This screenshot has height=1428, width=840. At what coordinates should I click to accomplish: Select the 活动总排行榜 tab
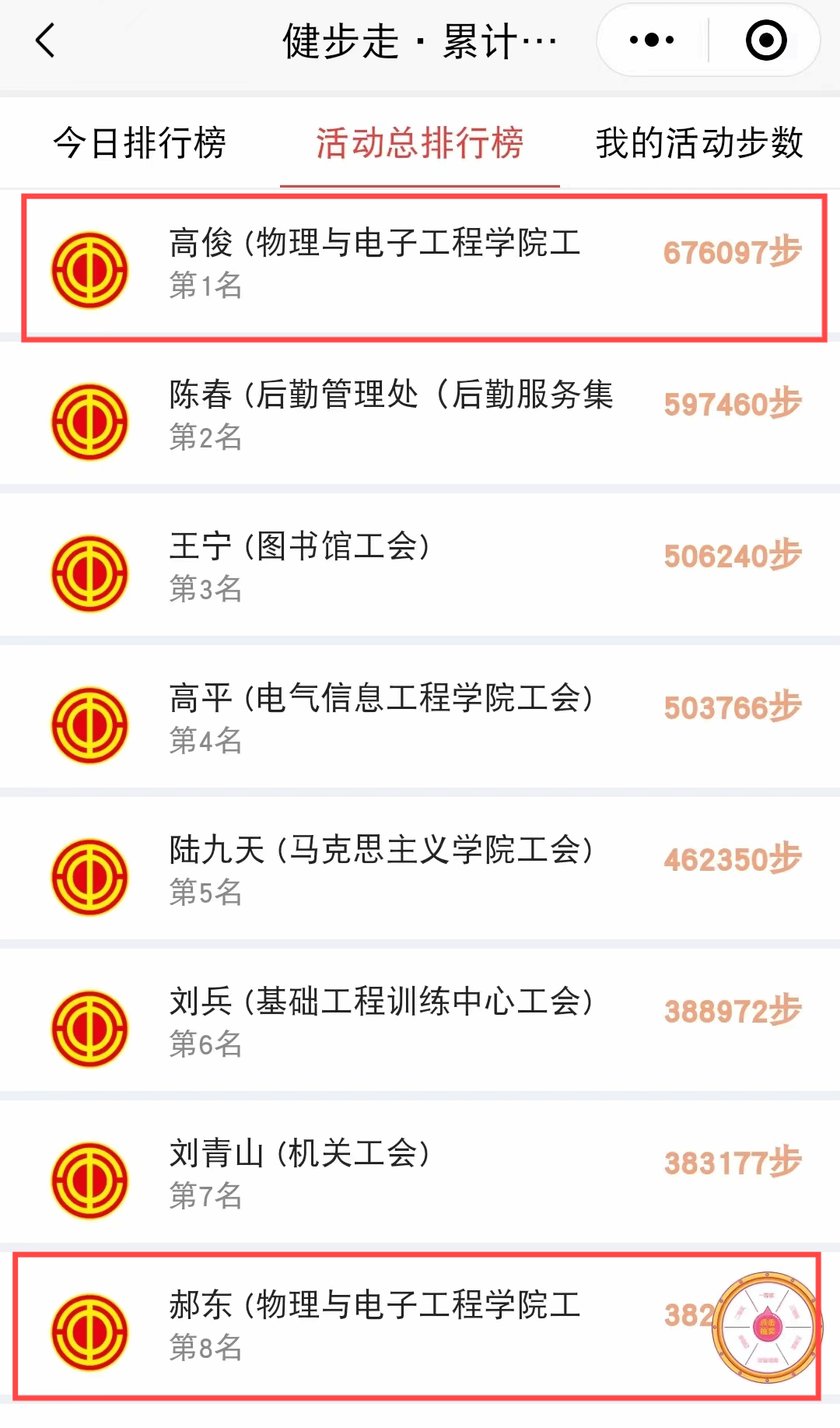click(x=420, y=143)
